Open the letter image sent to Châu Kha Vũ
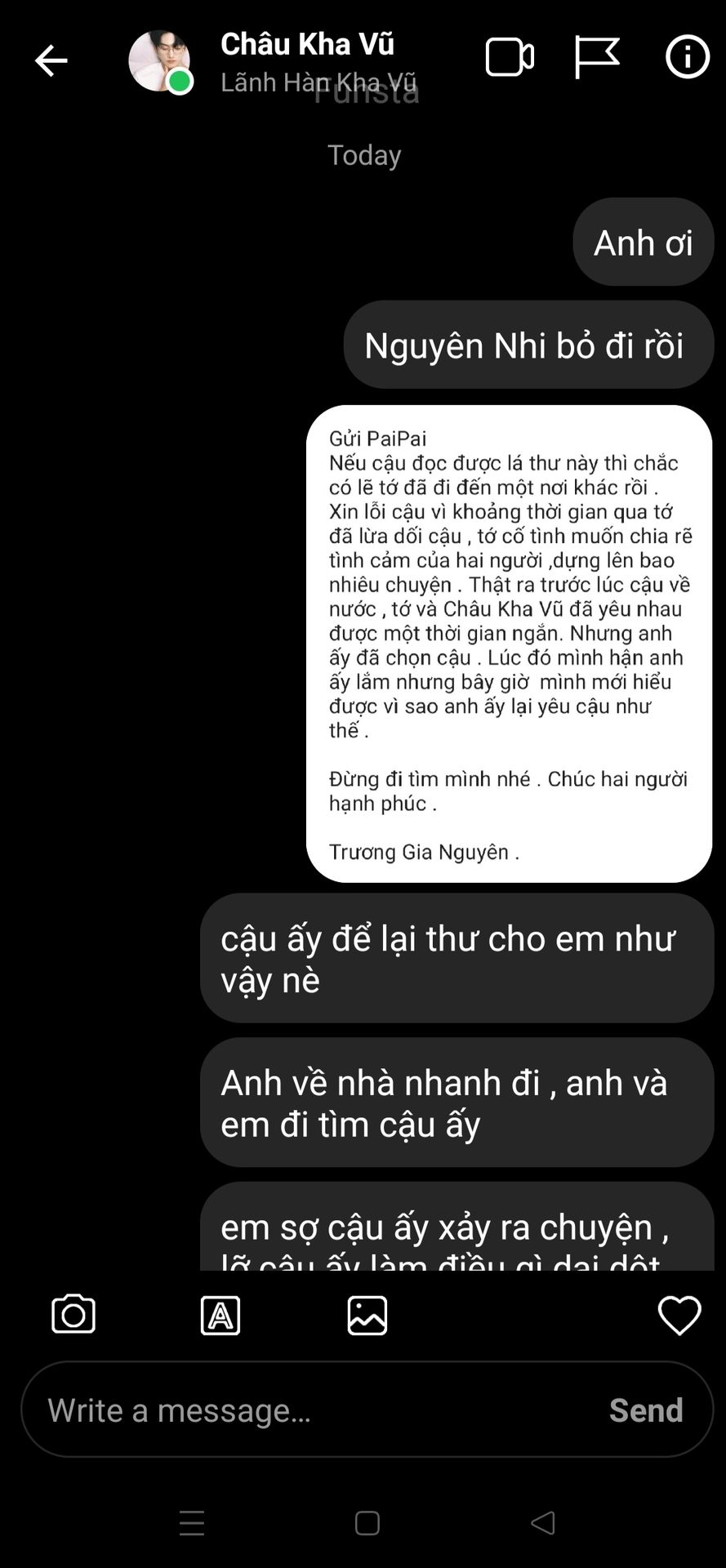The height and width of the screenshot is (1568, 726). coord(509,644)
